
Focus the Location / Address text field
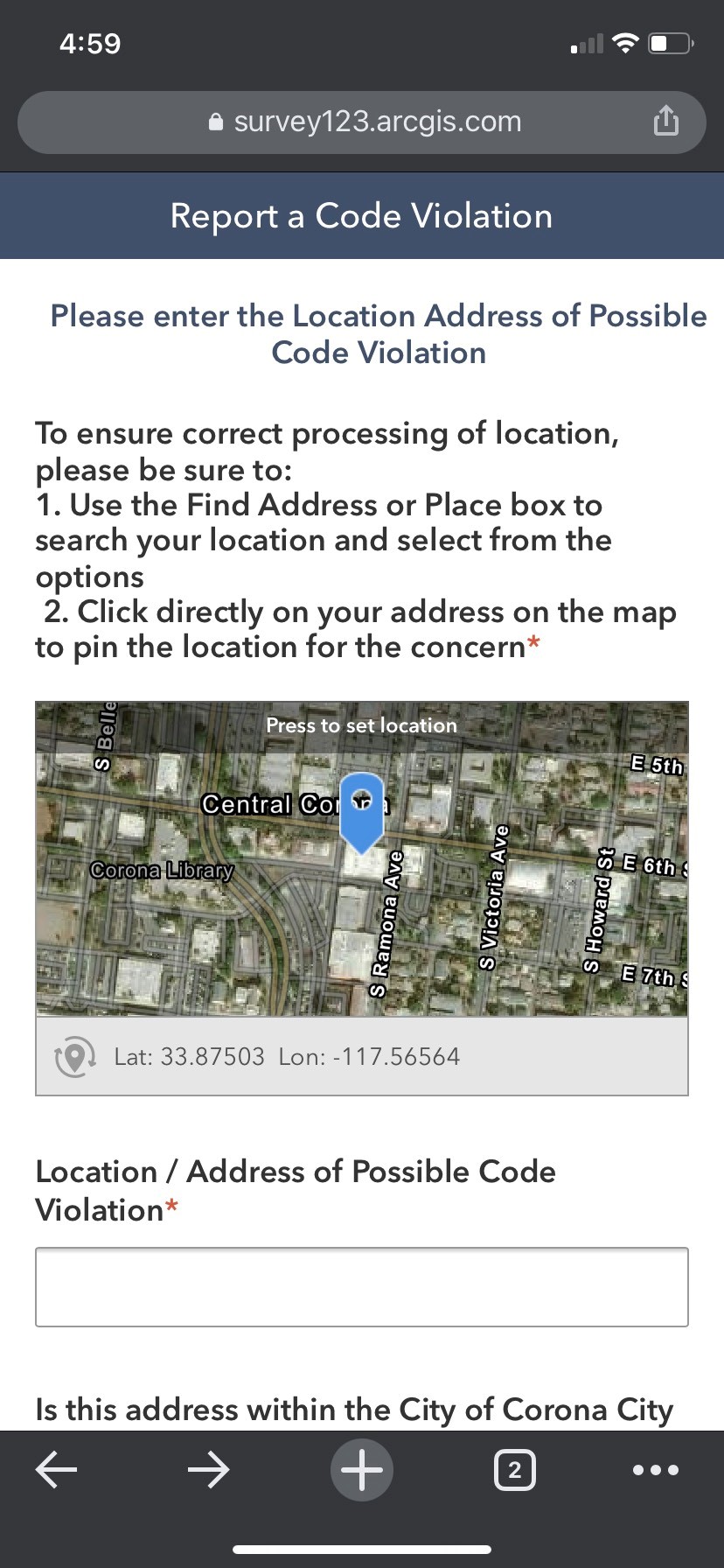tap(361, 1286)
